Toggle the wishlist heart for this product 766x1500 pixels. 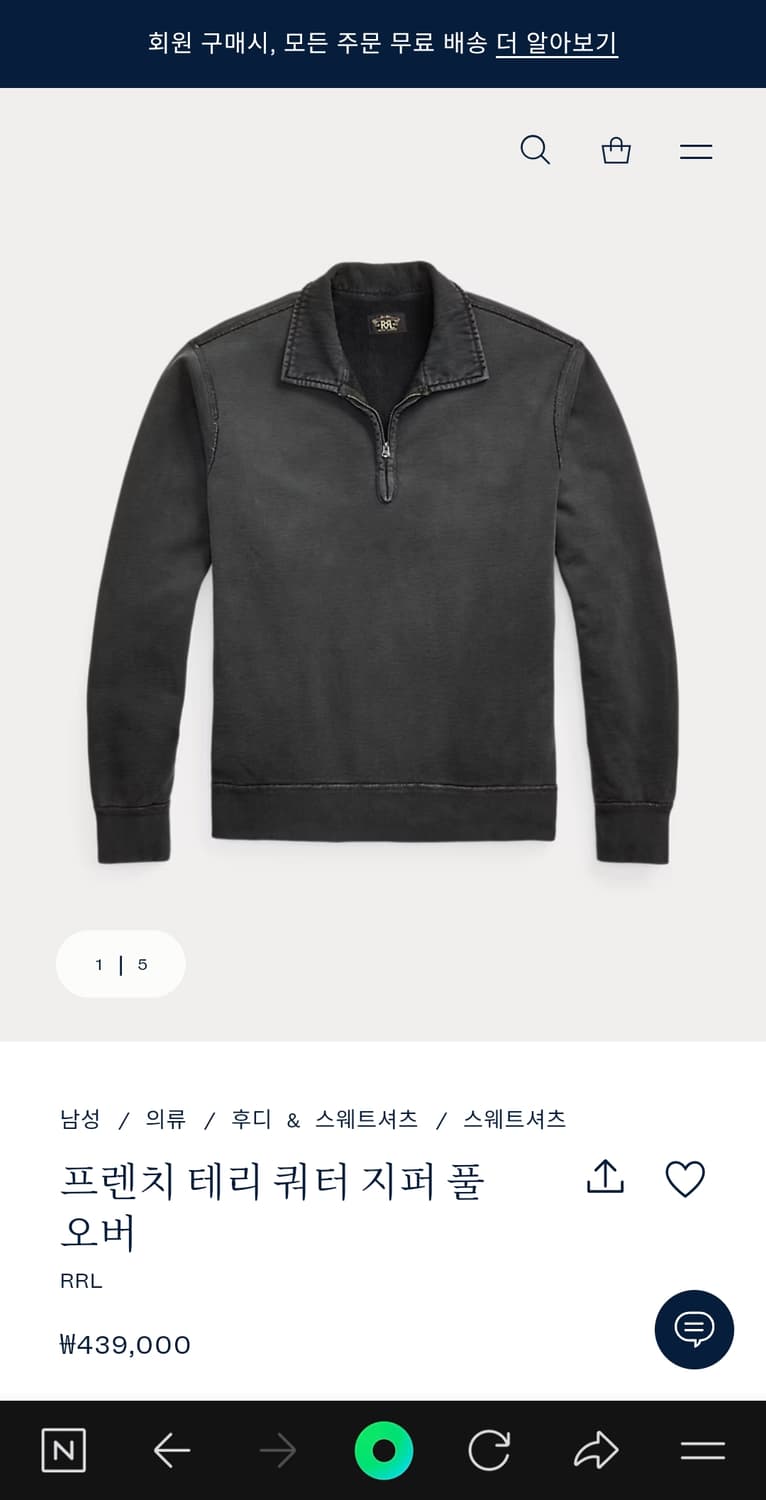tap(685, 1180)
